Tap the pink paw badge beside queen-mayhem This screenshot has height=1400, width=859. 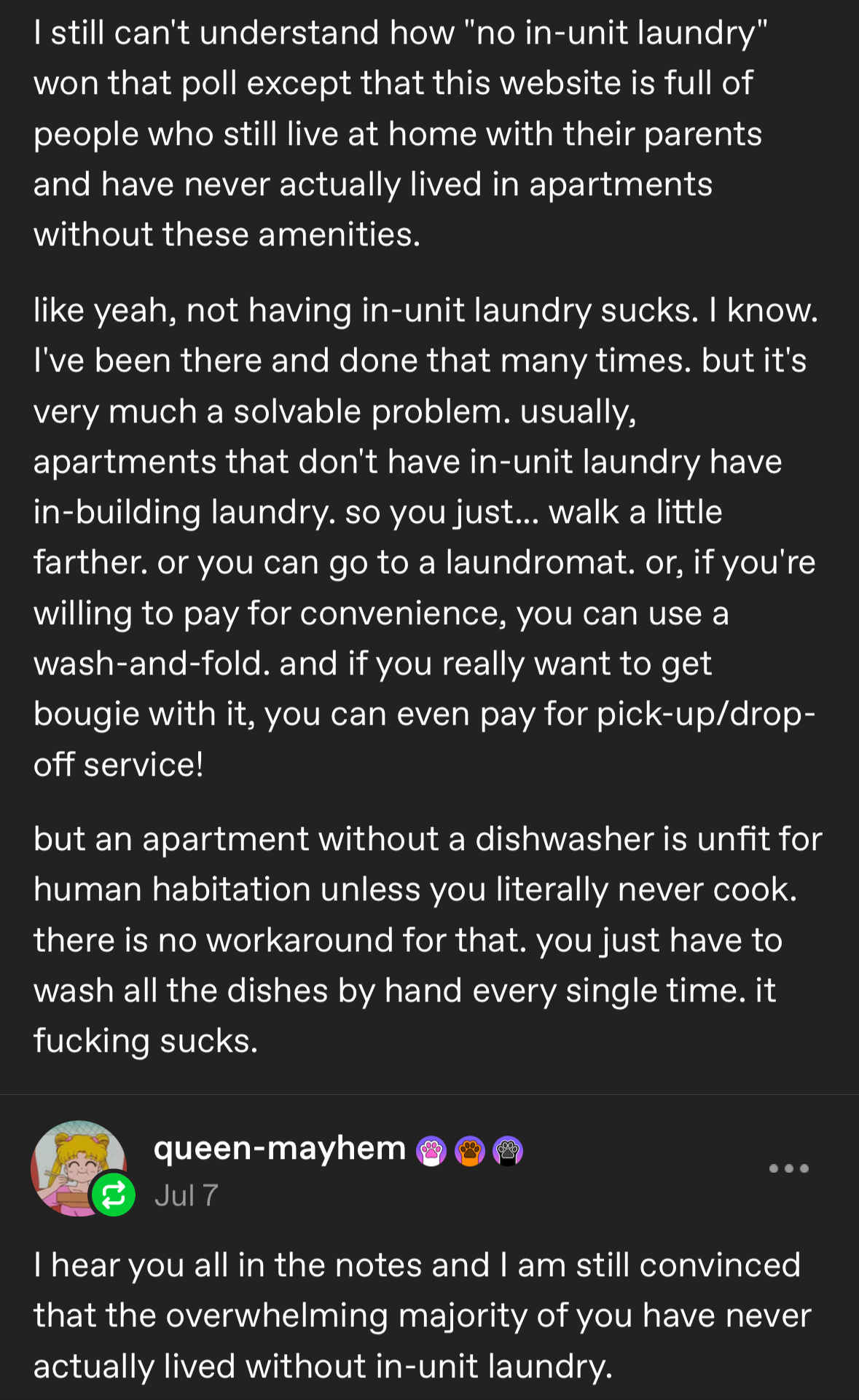click(431, 1151)
